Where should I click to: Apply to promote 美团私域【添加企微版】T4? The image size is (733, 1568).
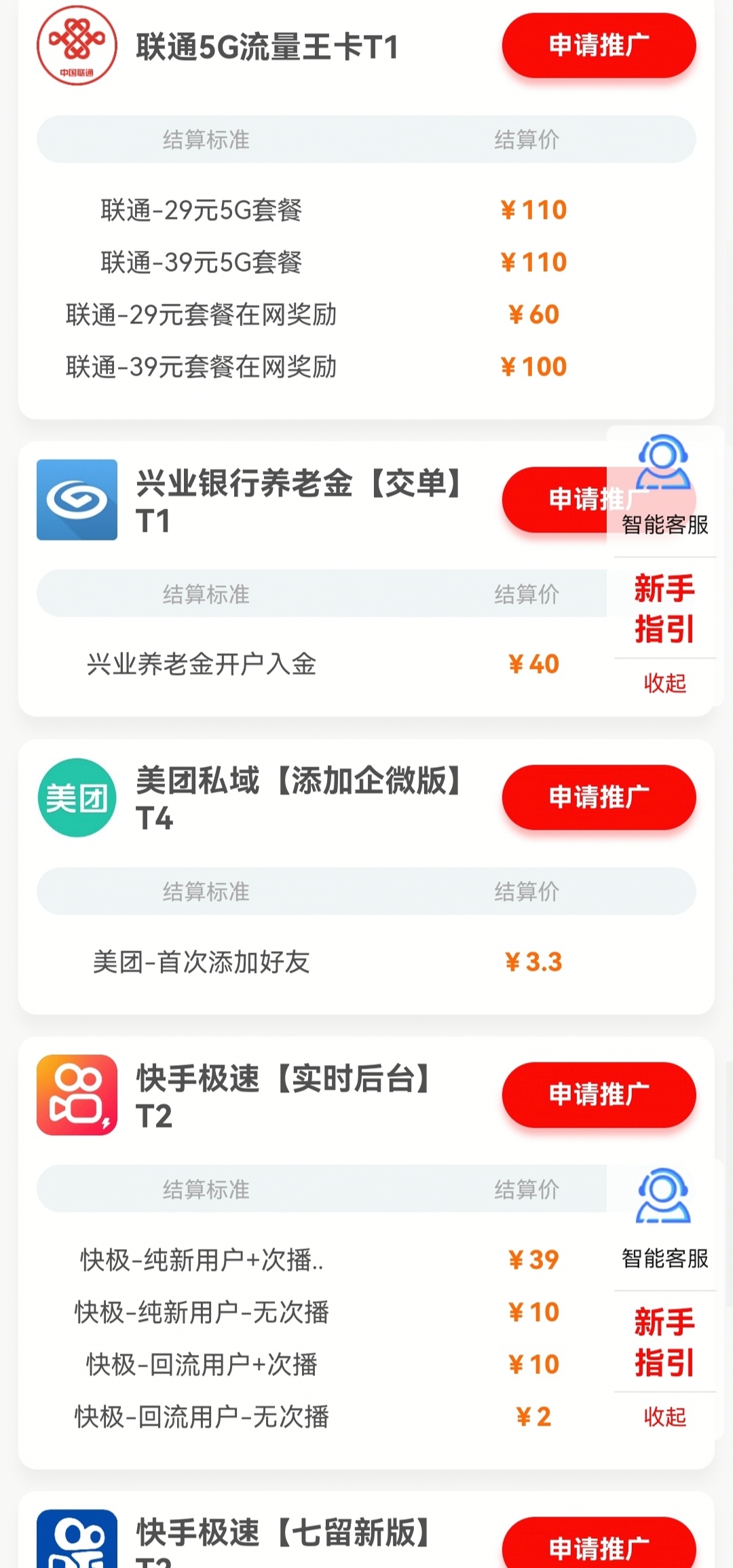point(599,798)
